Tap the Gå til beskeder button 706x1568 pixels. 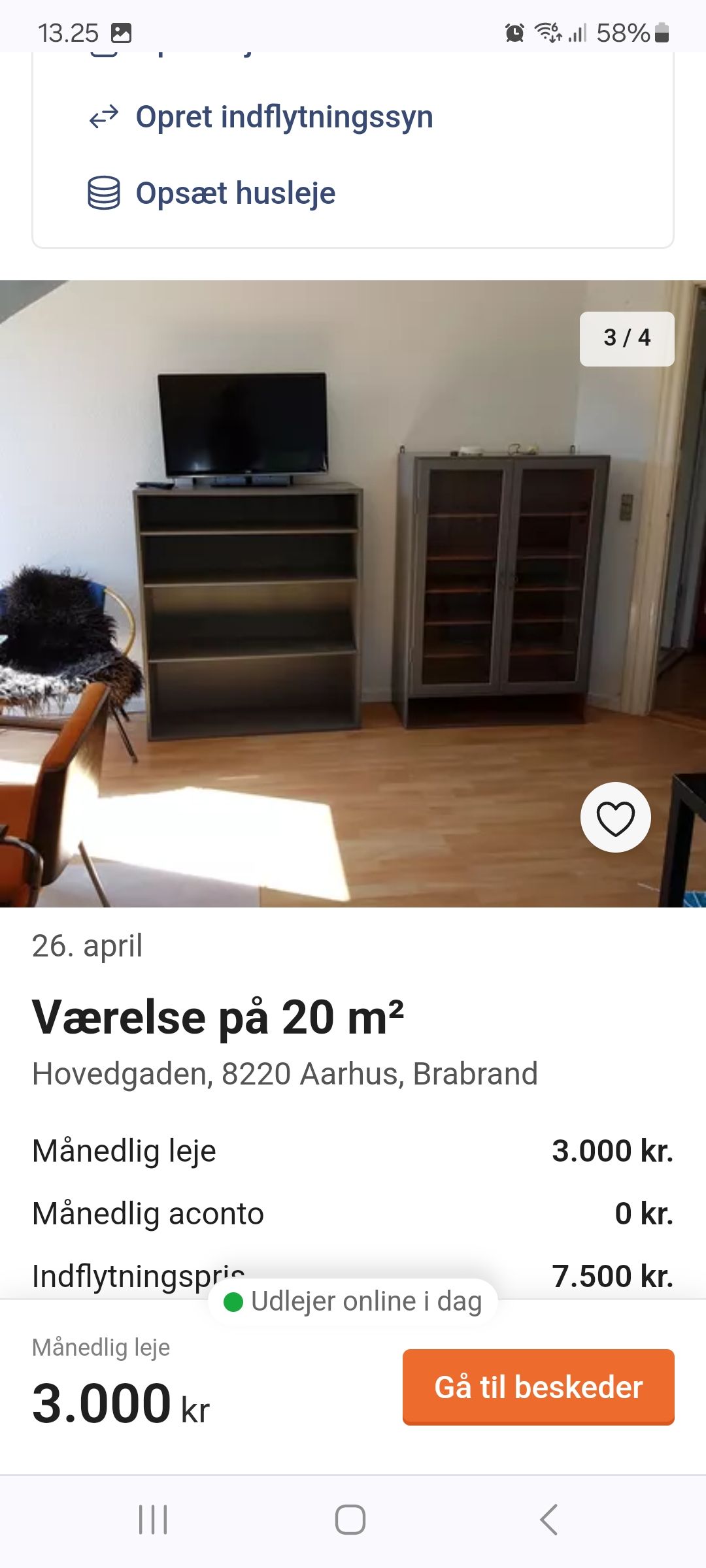(x=538, y=1386)
